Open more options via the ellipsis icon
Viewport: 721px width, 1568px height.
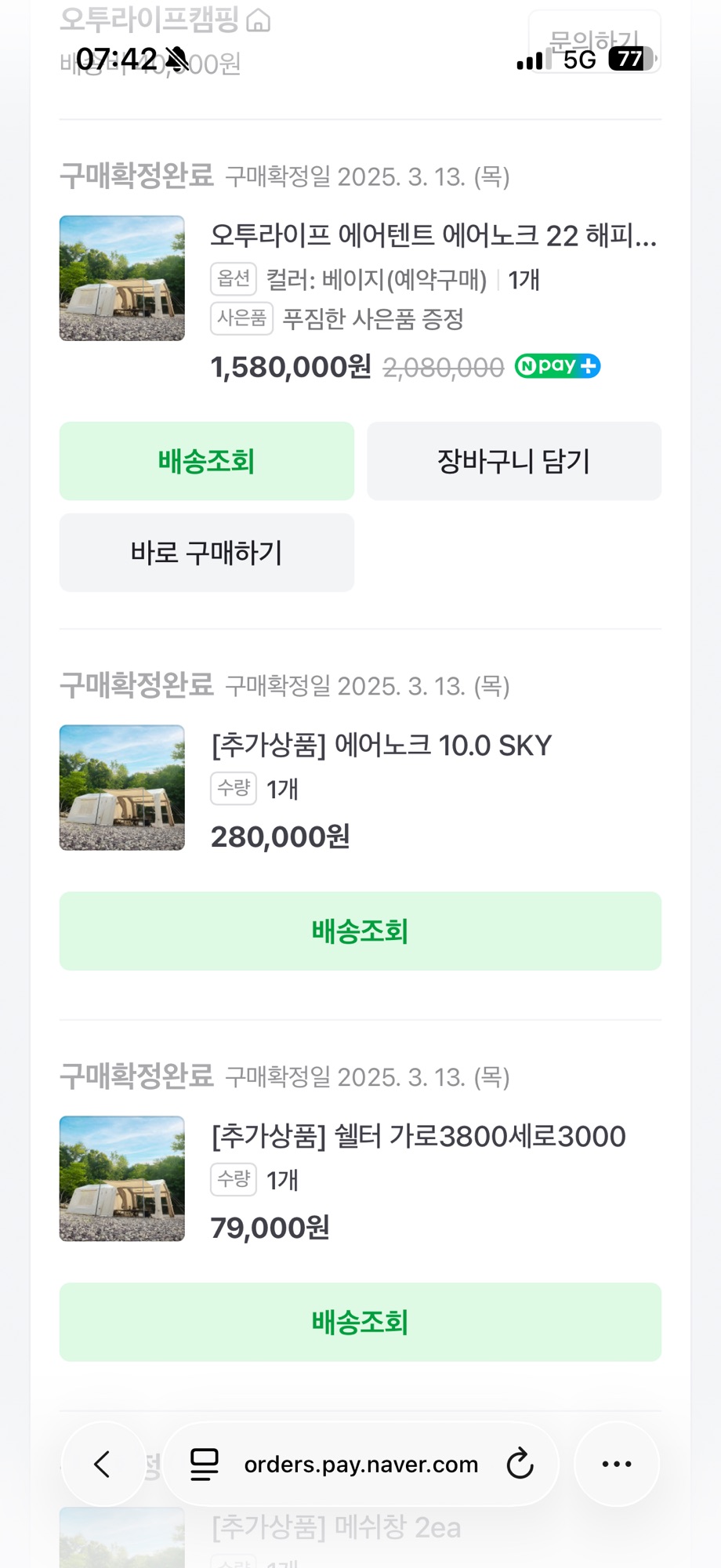616,1463
